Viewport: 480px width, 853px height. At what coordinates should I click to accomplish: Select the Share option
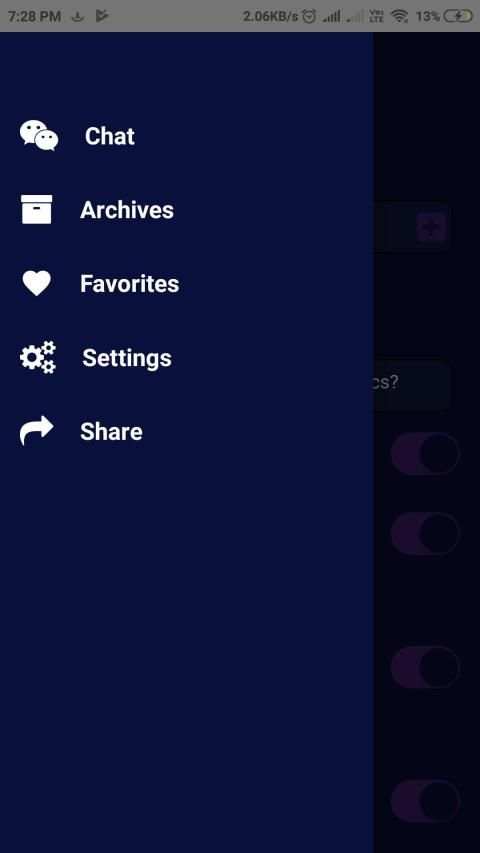pyautogui.click(x=186, y=431)
